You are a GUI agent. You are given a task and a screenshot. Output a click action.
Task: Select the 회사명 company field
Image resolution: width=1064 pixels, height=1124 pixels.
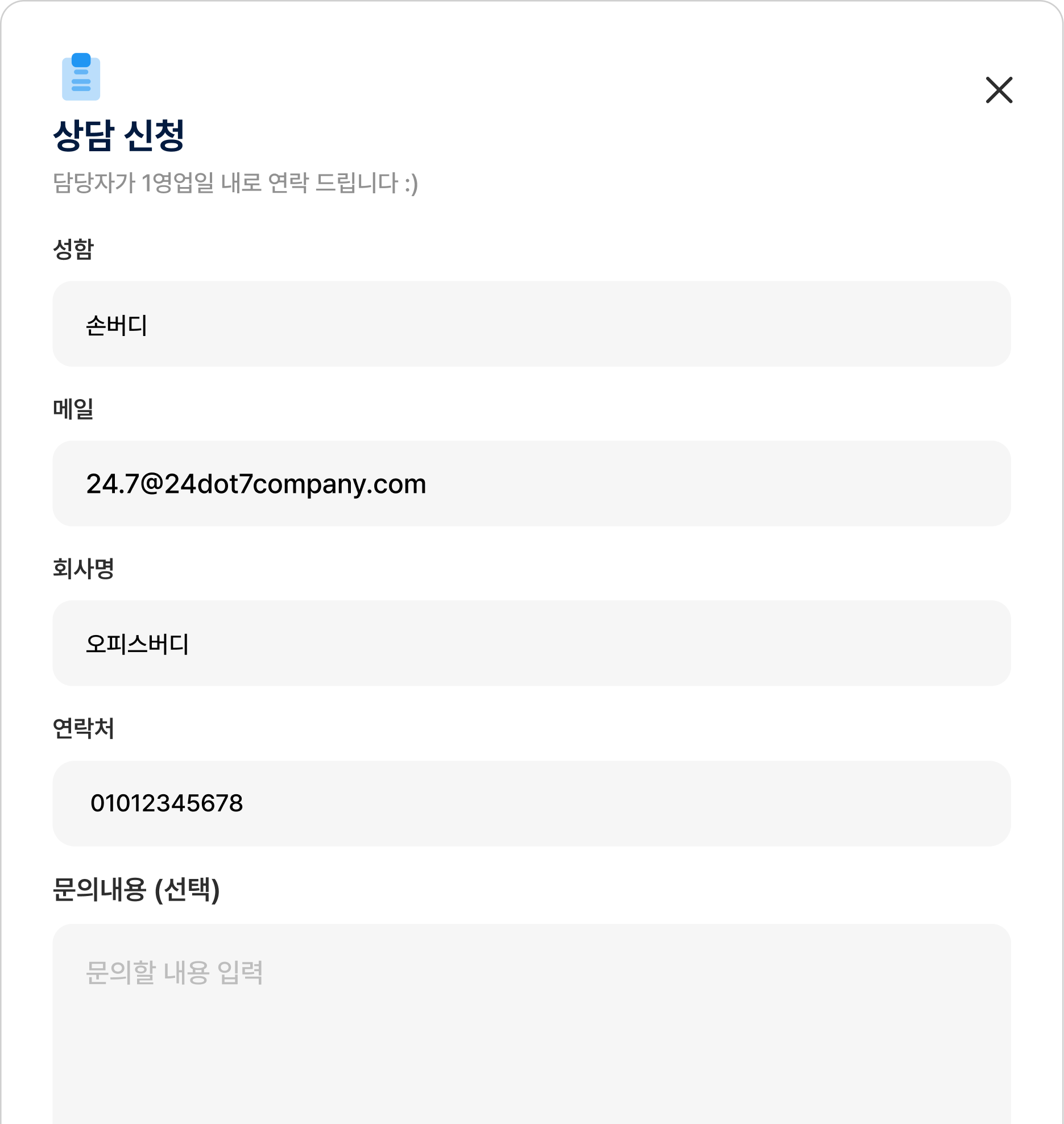pyautogui.click(x=531, y=644)
